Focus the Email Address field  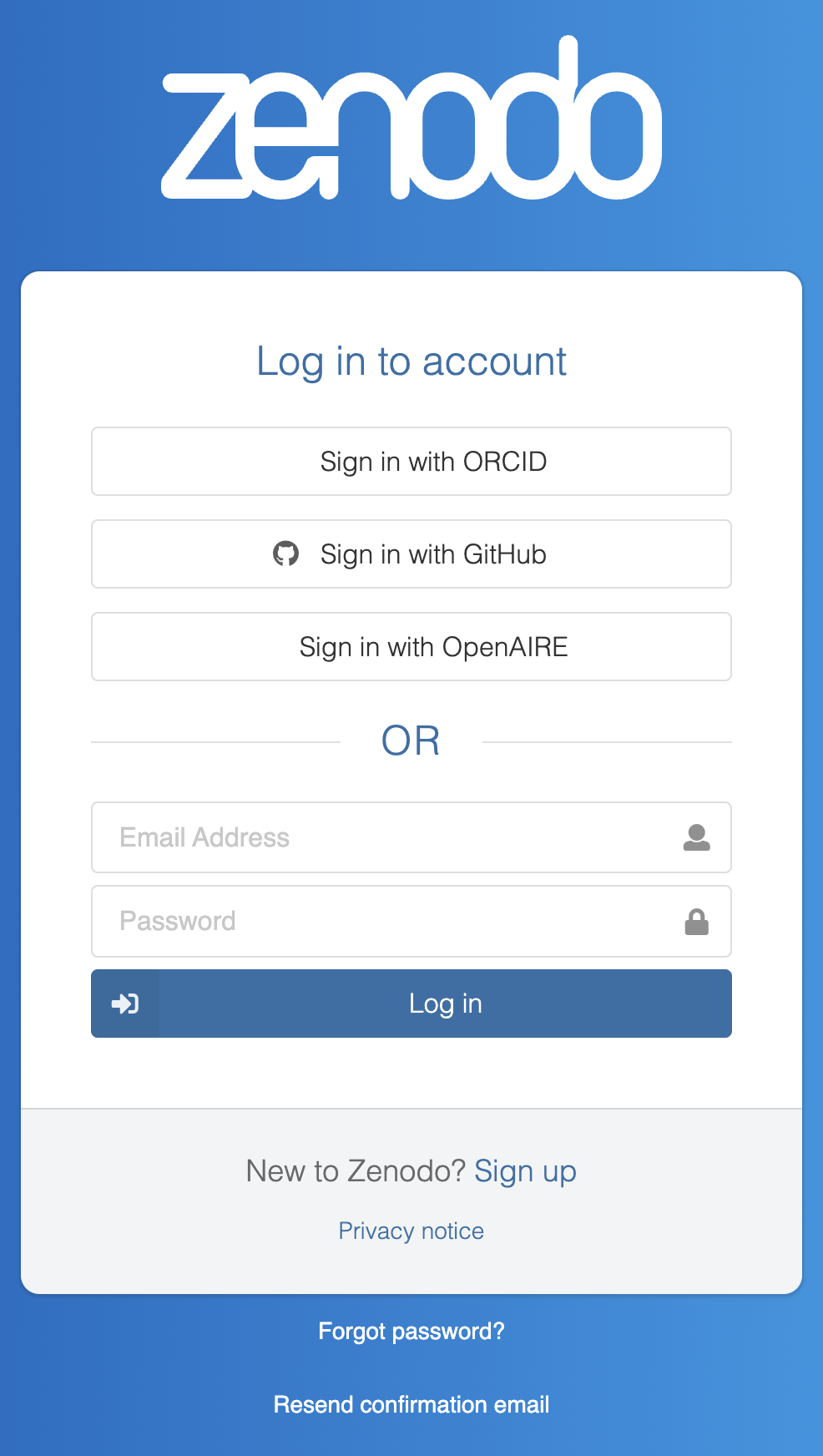click(x=411, y=837)
